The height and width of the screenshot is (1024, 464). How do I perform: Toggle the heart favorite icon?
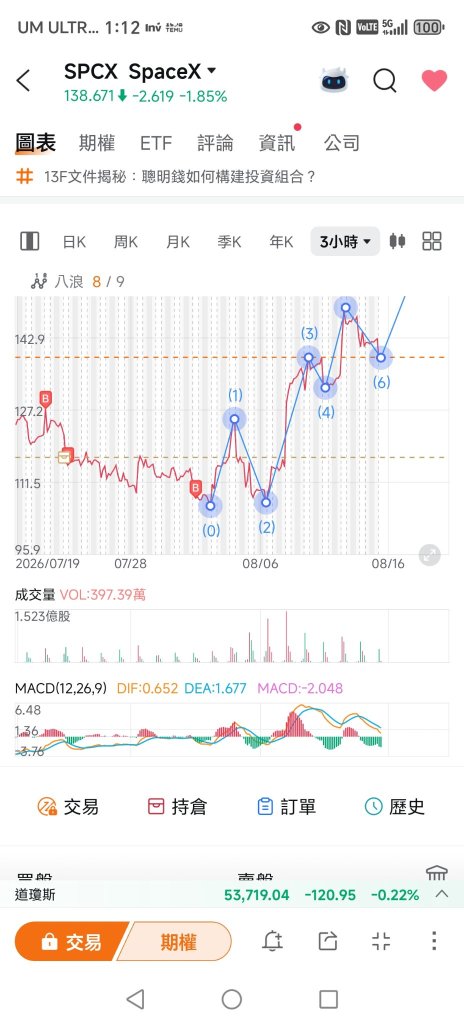click(x=434, y=81)
